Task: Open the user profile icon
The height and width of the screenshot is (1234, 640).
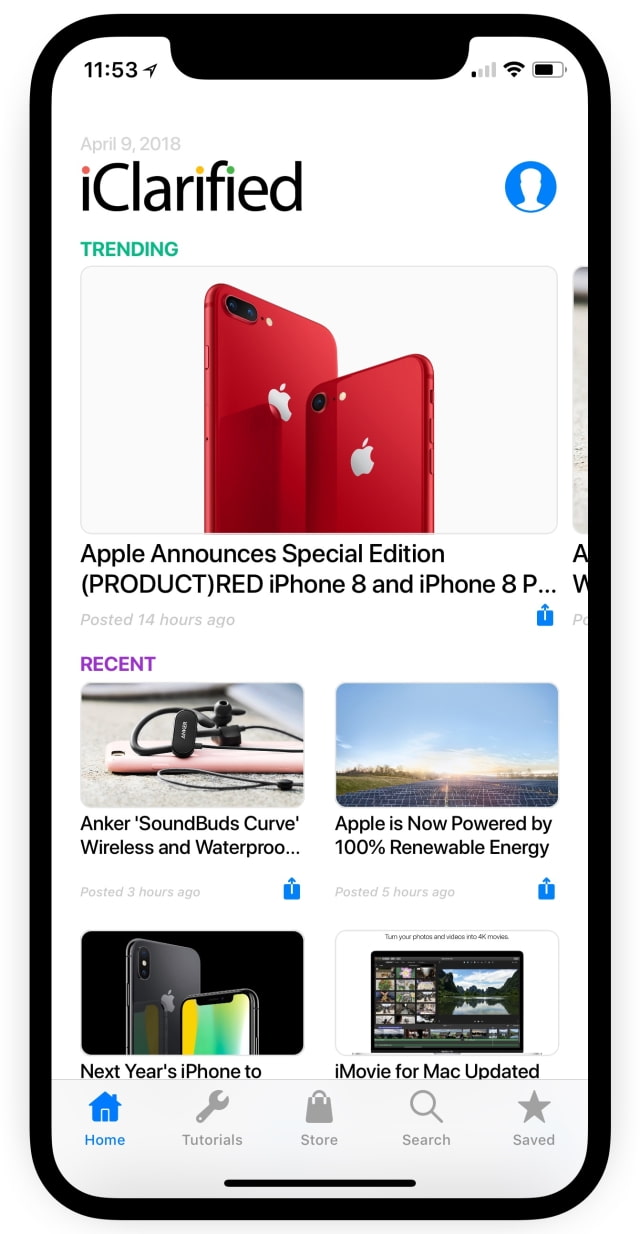Action: [530, 186]
